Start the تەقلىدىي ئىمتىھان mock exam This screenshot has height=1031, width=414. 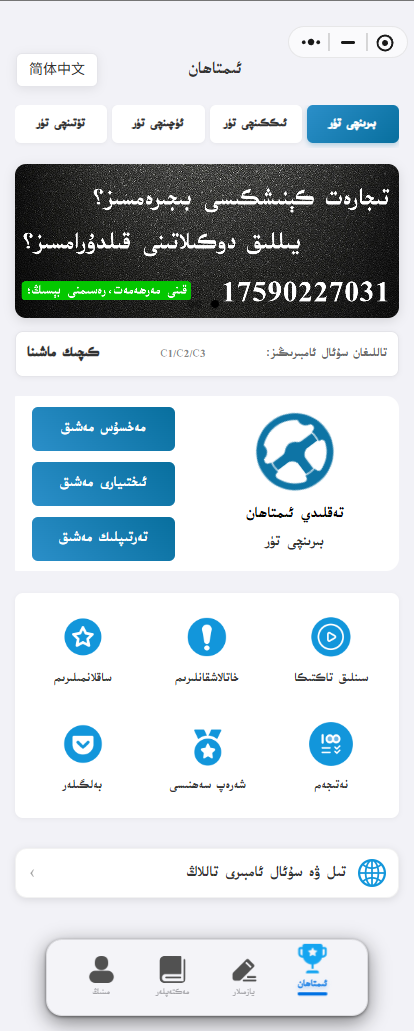(294, 482)
